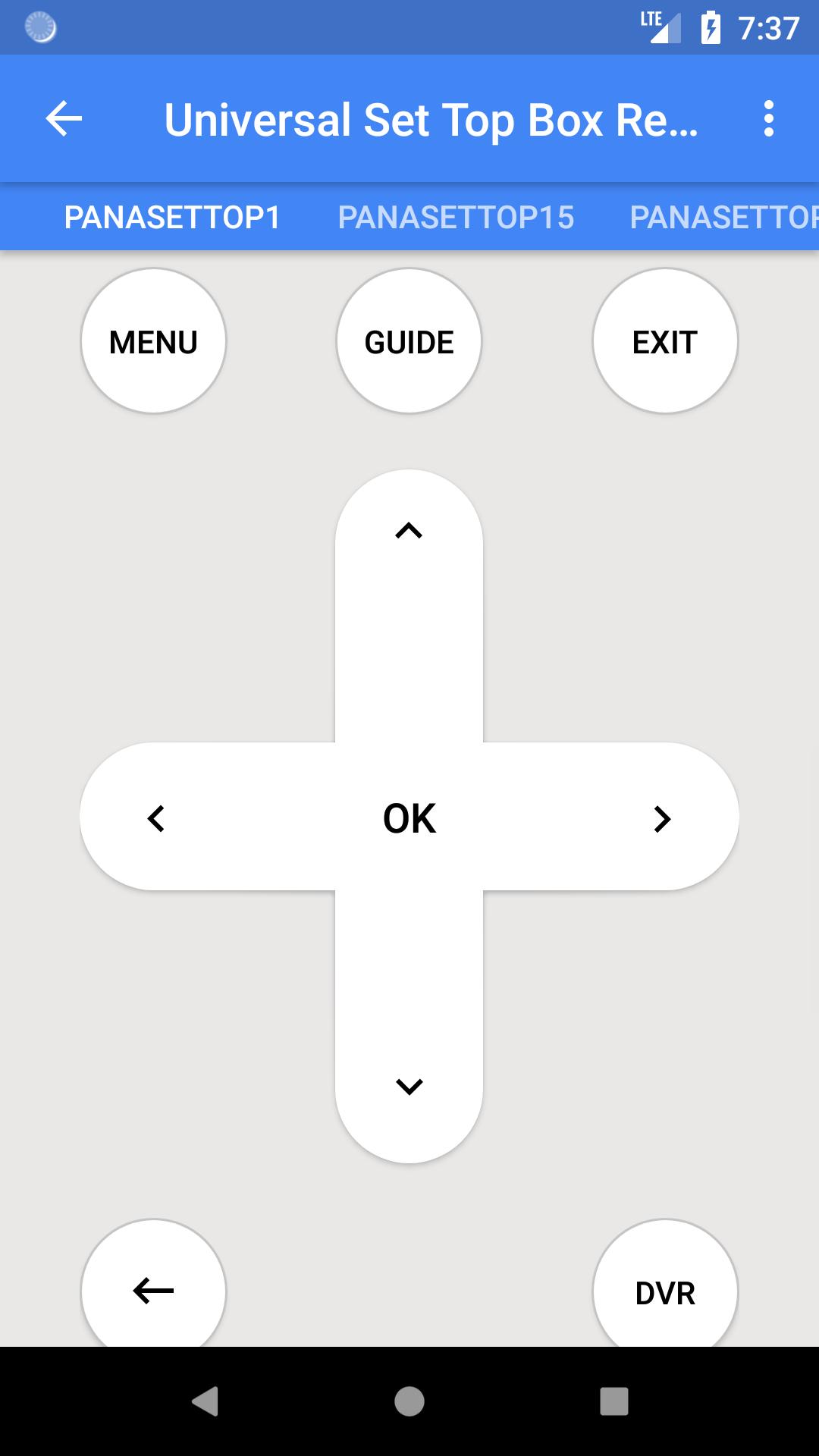Tap the up arrow on the D-pad
Viewport: 819px width, 1456px height.
tap(409, 532)
